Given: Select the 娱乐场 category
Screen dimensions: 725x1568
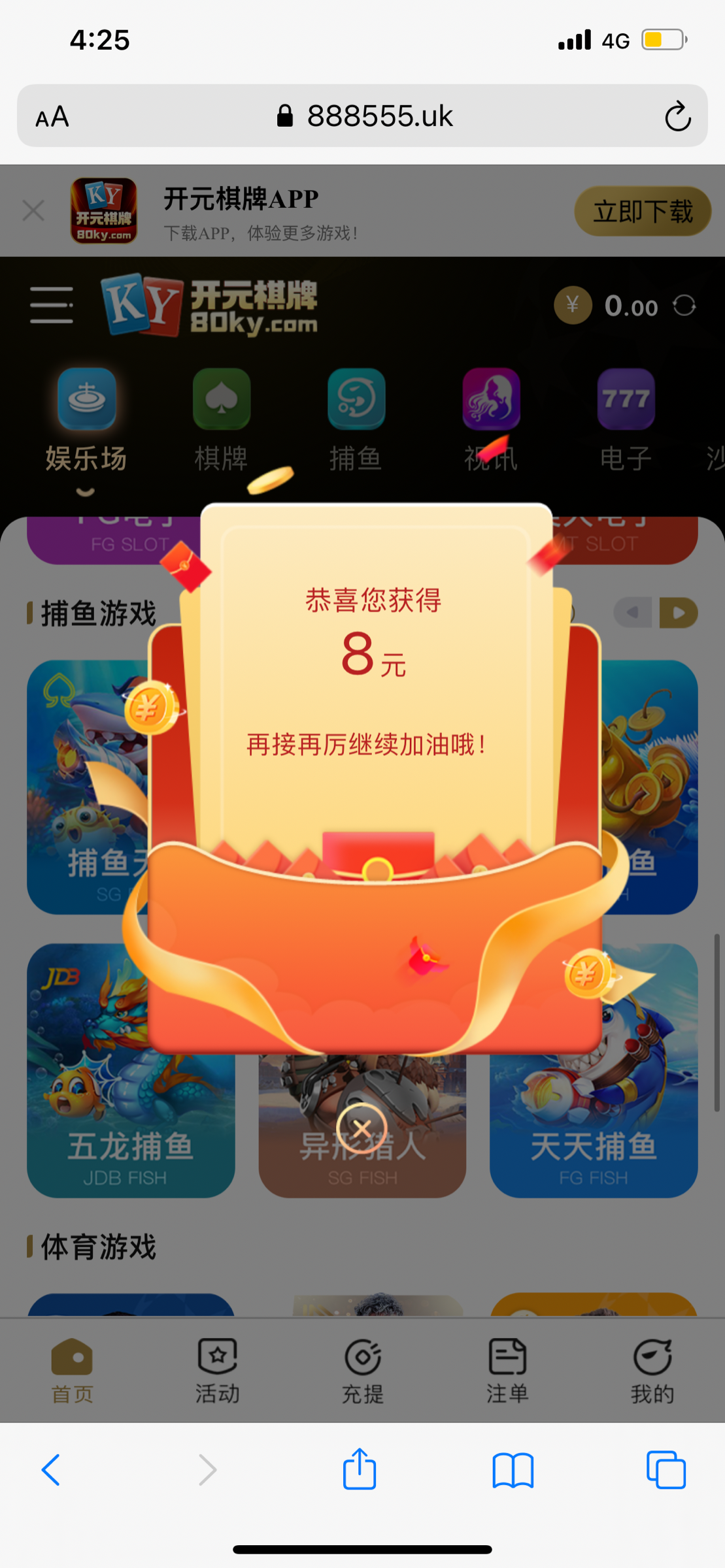Looking at the screenshot, I should 86,419.
